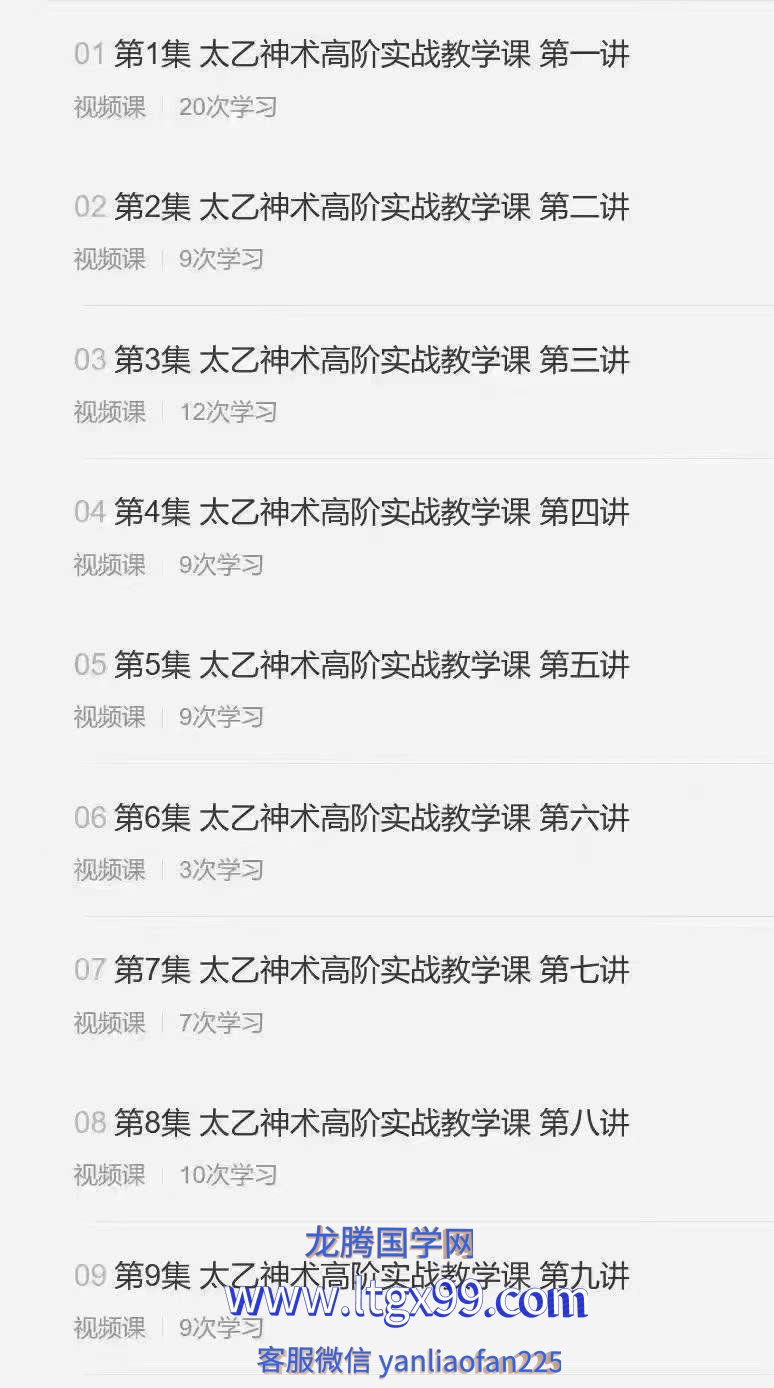Open lesson 第1集 第一讲
This screenshot has height=1388, width=774.
pos(387,78)
